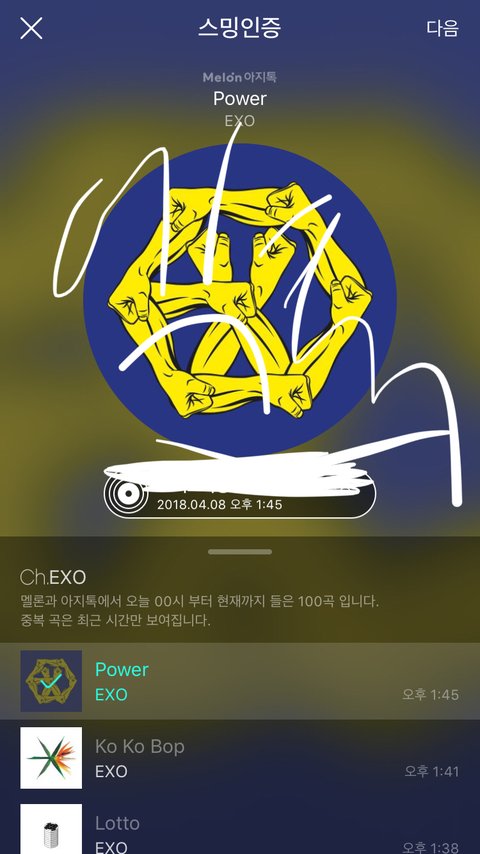Image resolution: width=480 pixels, height=854 pixels.
Task: Select the Power song row
Action: coord(240,681)
